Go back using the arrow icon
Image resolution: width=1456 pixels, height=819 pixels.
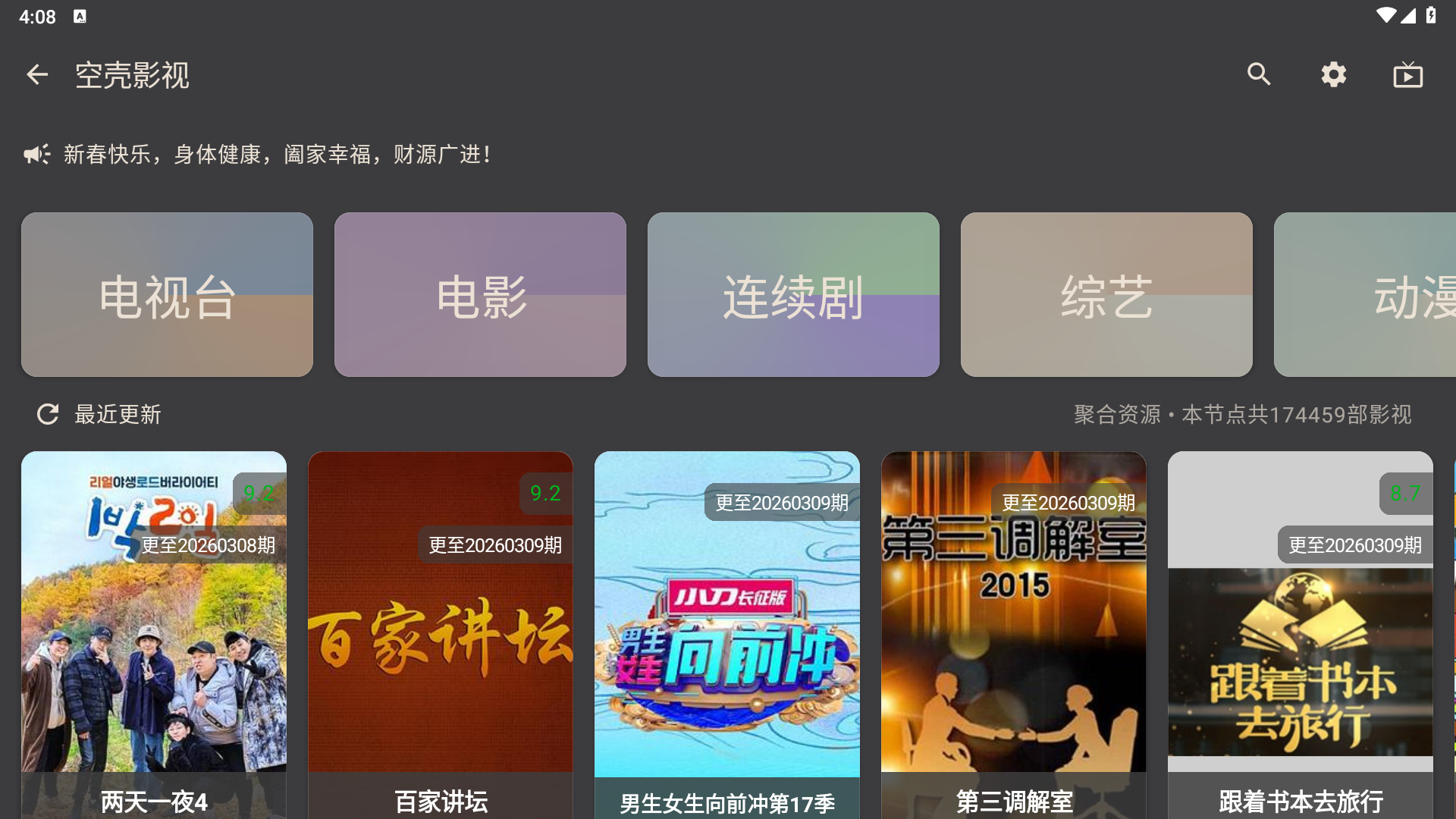pos(36,74)
